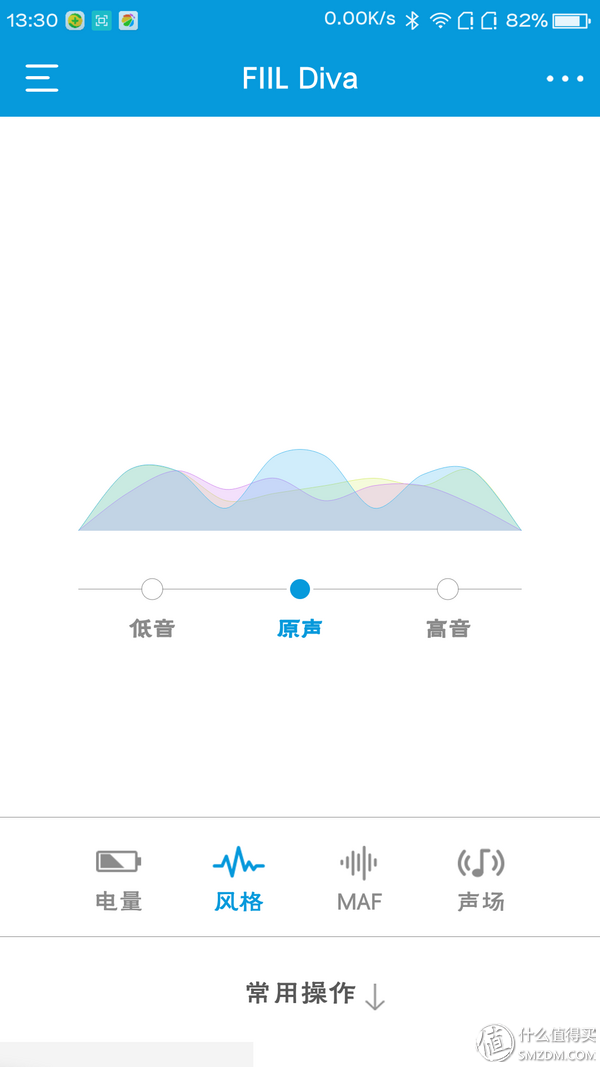Switch to the MAF tab
Screen dimensions: 600x1067
359,878
